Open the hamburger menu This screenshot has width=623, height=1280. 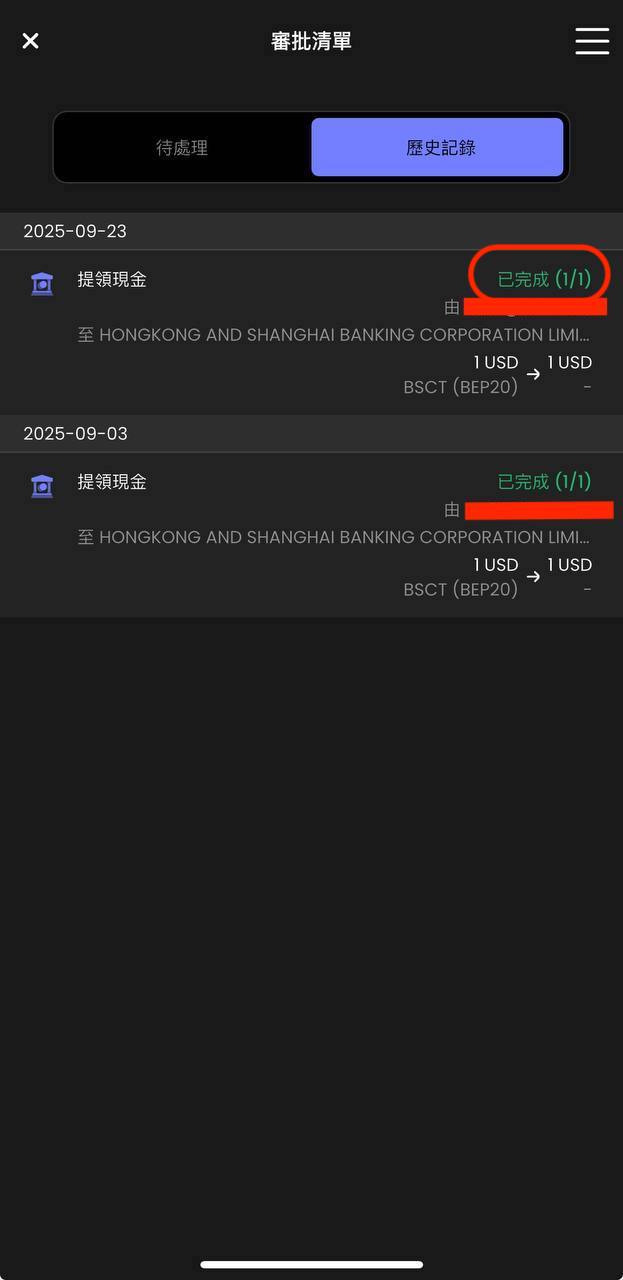click(591, 41)
